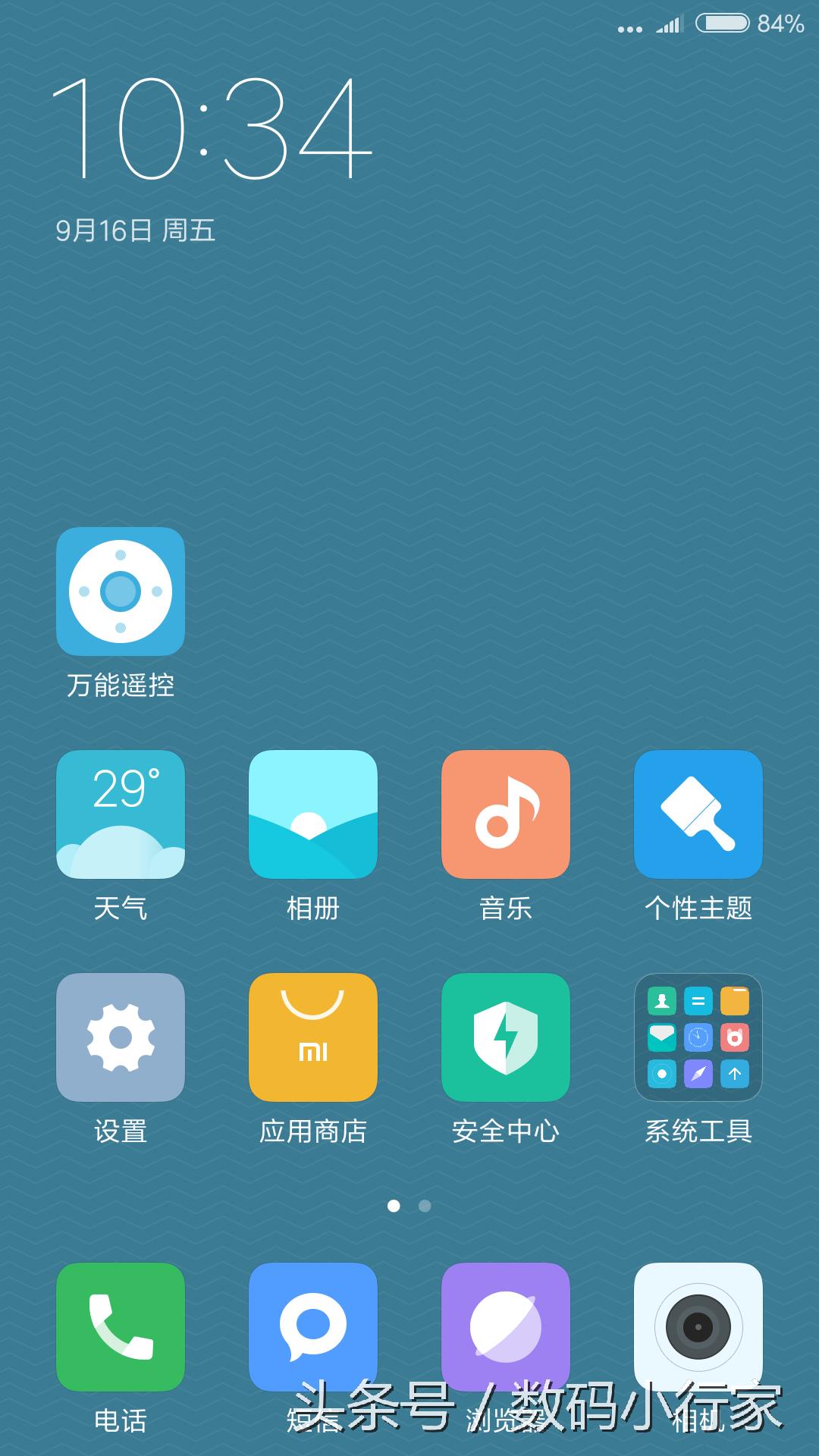Open the 音乐 music app
The height and width of the screenshot is (1456, 819).
click(x=506, y=814)
